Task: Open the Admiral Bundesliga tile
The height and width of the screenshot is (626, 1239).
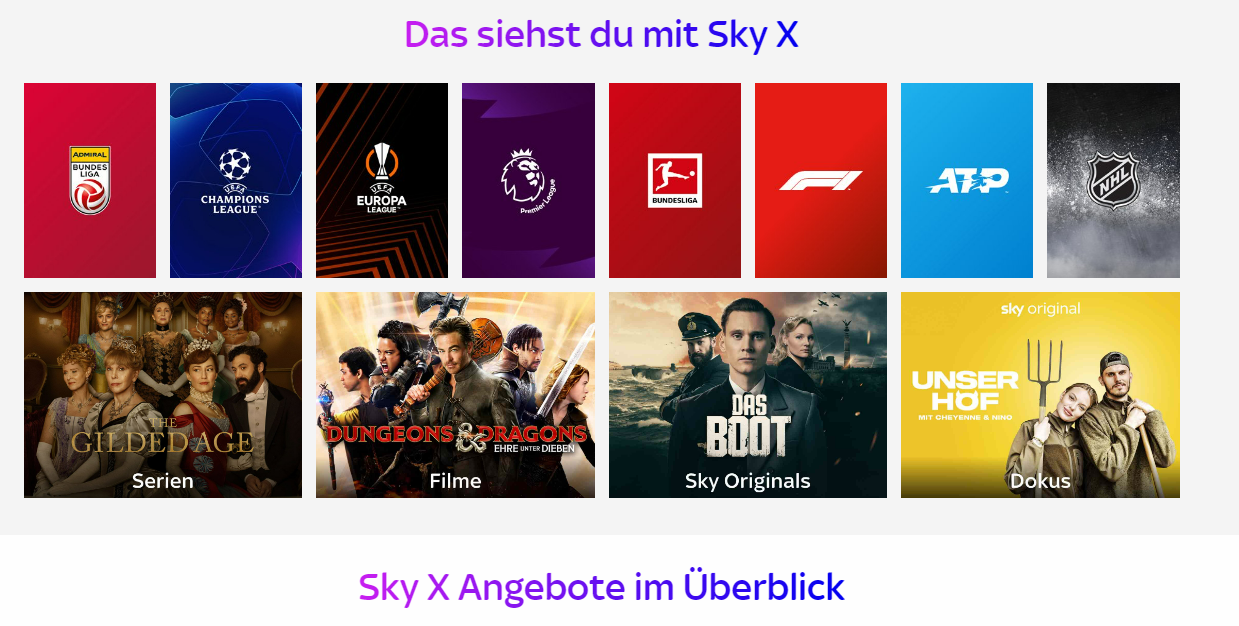Action: (x=90, y=180)
